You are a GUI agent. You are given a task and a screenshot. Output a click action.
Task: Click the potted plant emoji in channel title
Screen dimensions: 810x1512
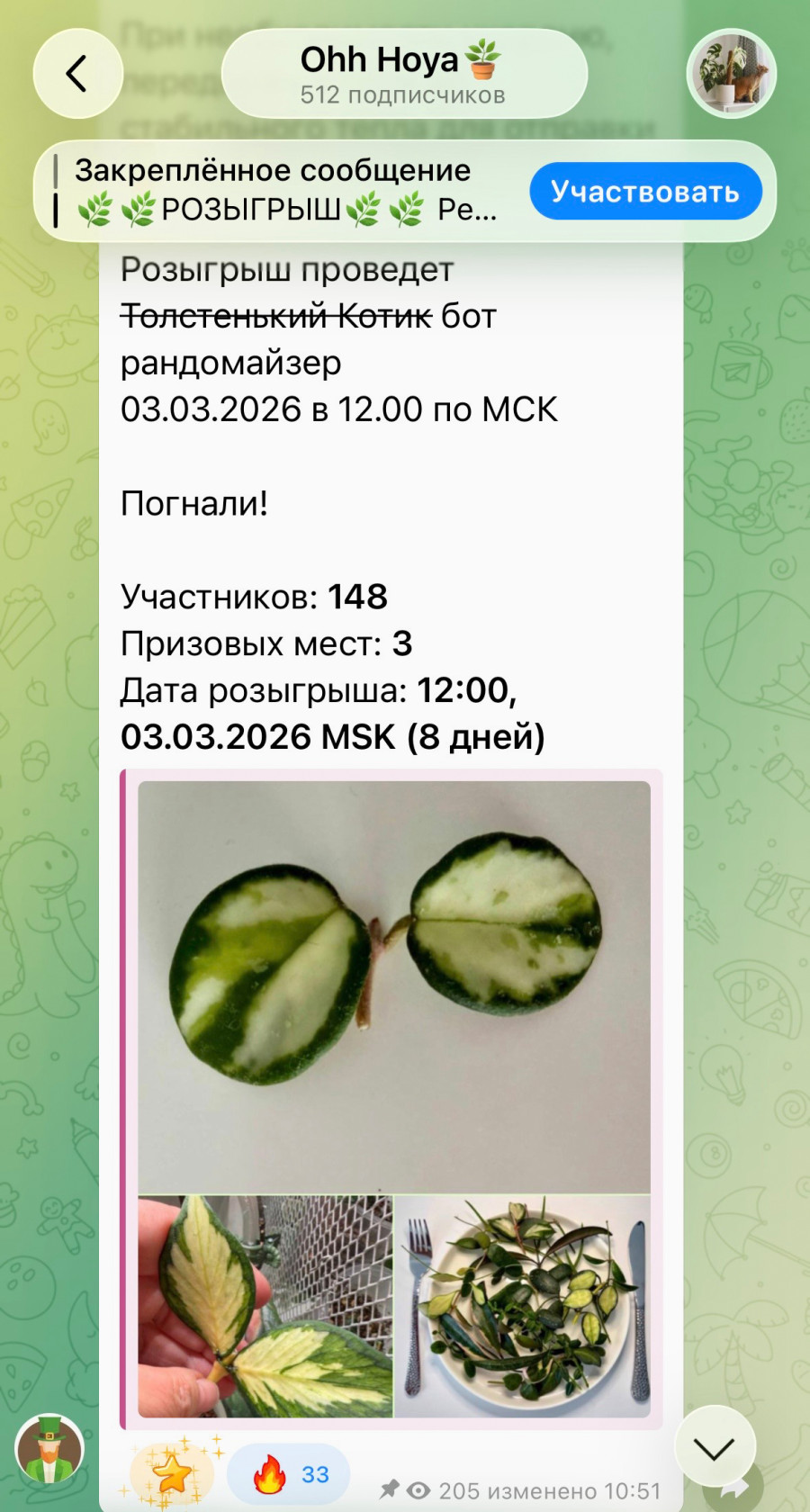coord(483,59)
